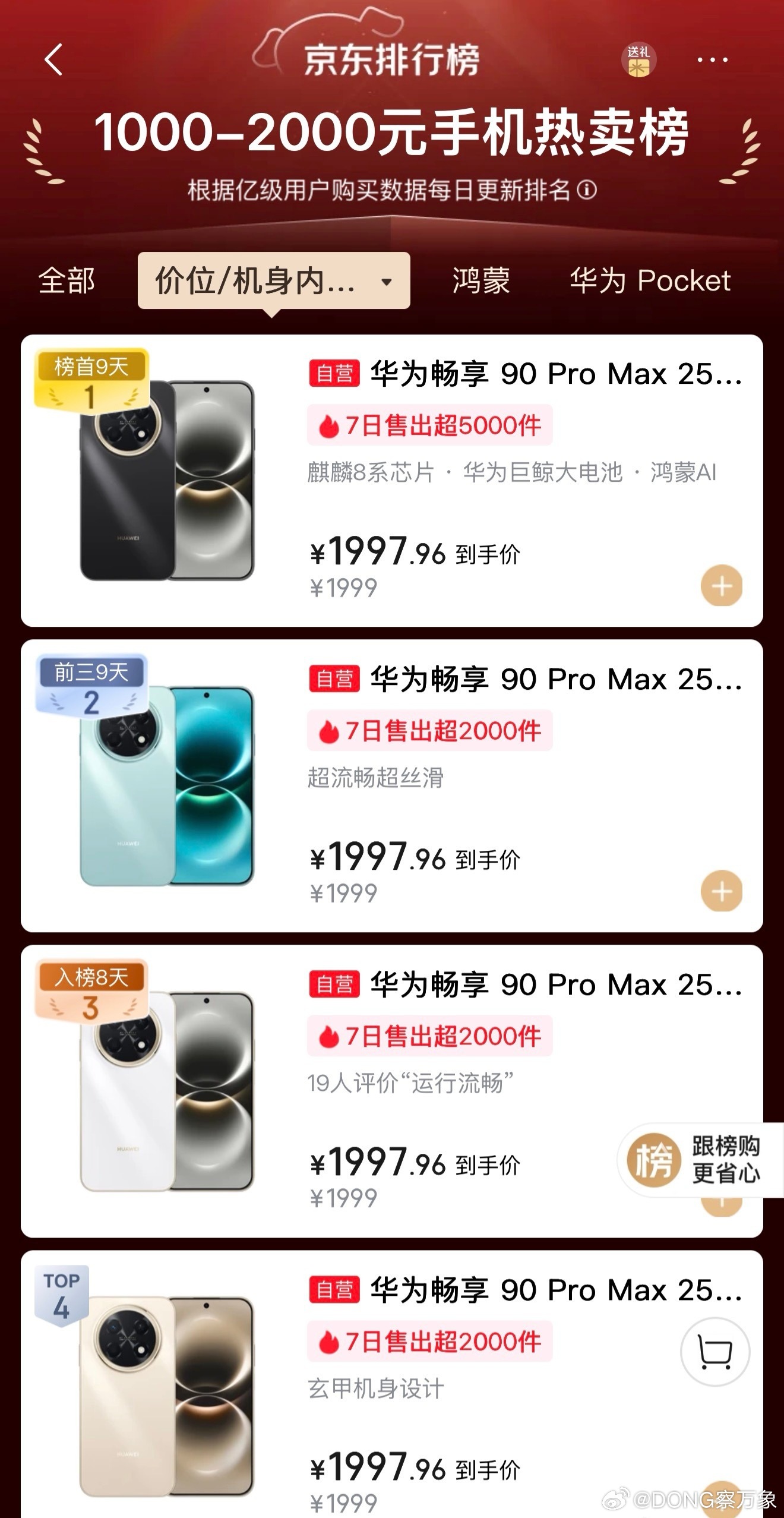This screenshot has width=784, height=1518.
Task: Select the 全部 category option
Action: point(66,280)
